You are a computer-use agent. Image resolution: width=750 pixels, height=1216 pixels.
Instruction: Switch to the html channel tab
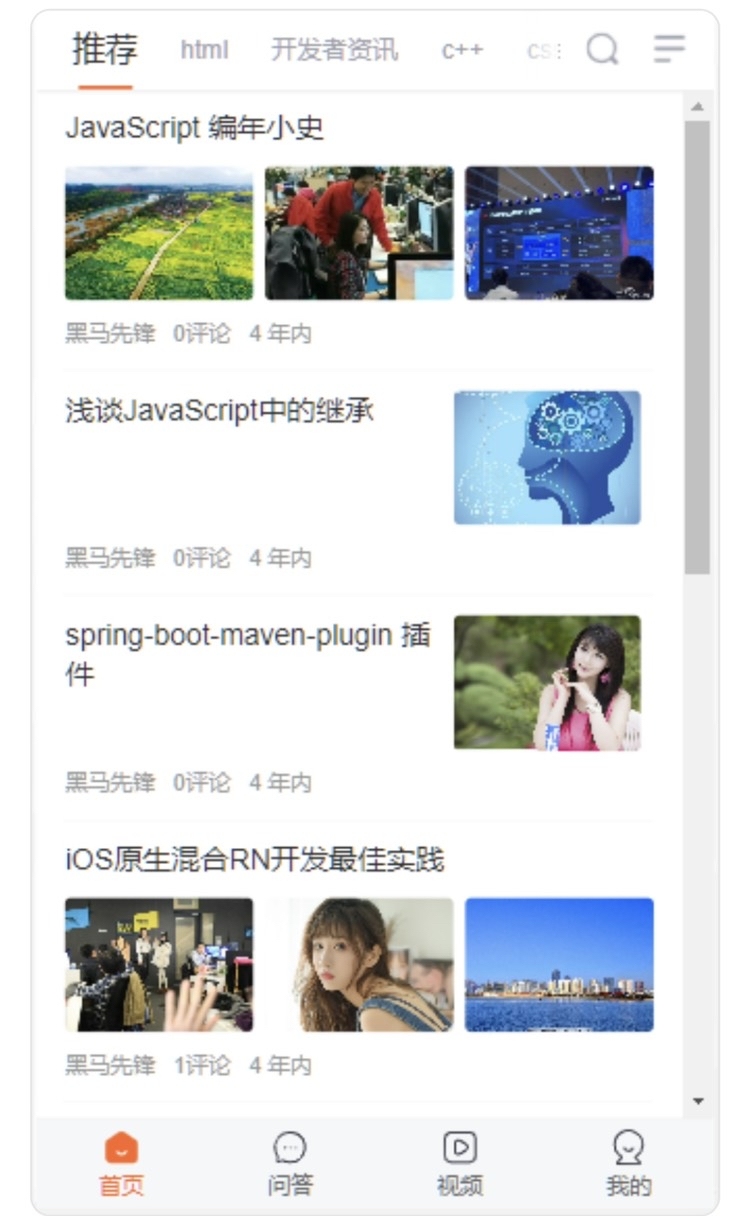pos(204,50)
